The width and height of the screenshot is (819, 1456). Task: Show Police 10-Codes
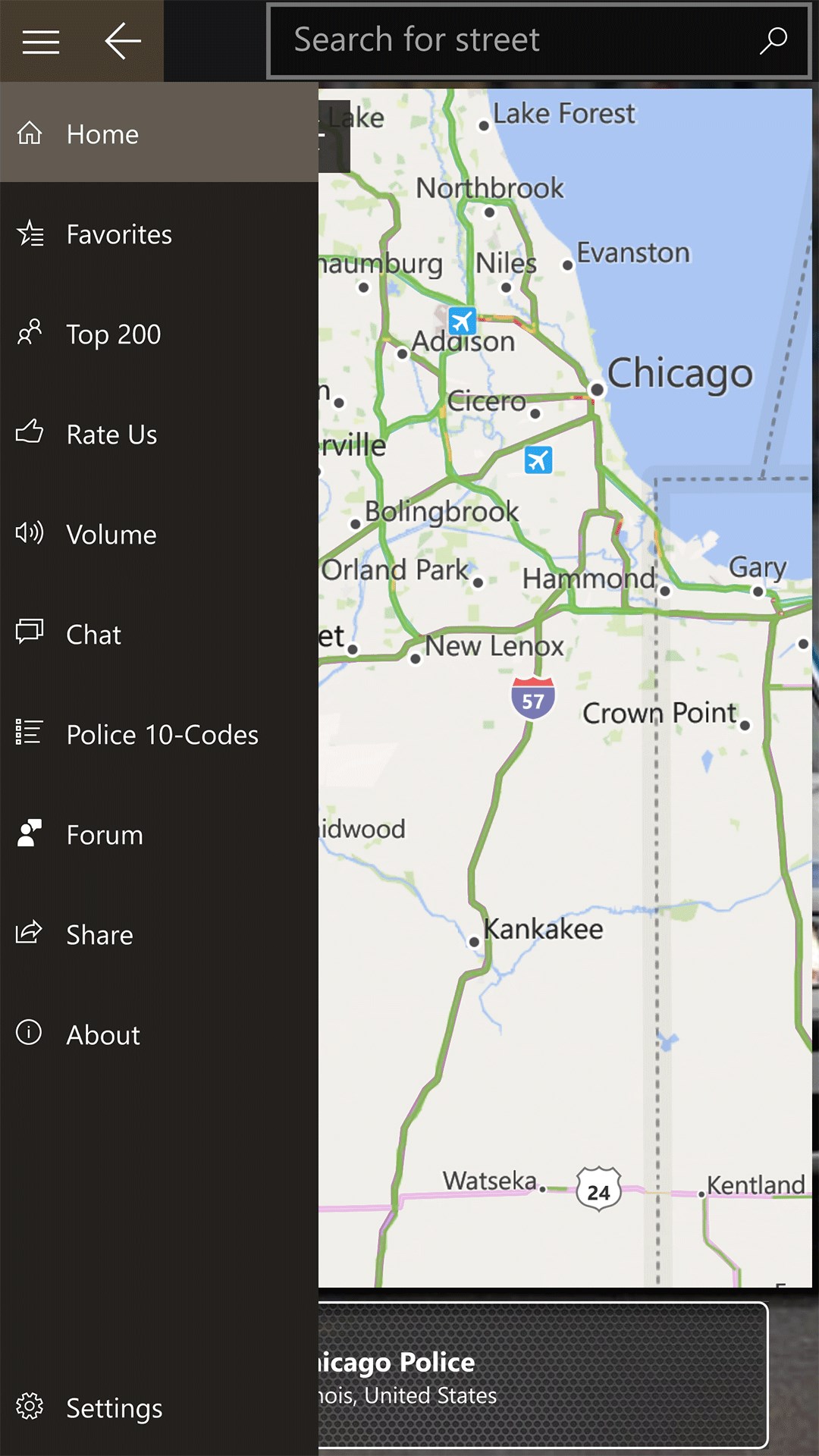[x=162, y=735]
